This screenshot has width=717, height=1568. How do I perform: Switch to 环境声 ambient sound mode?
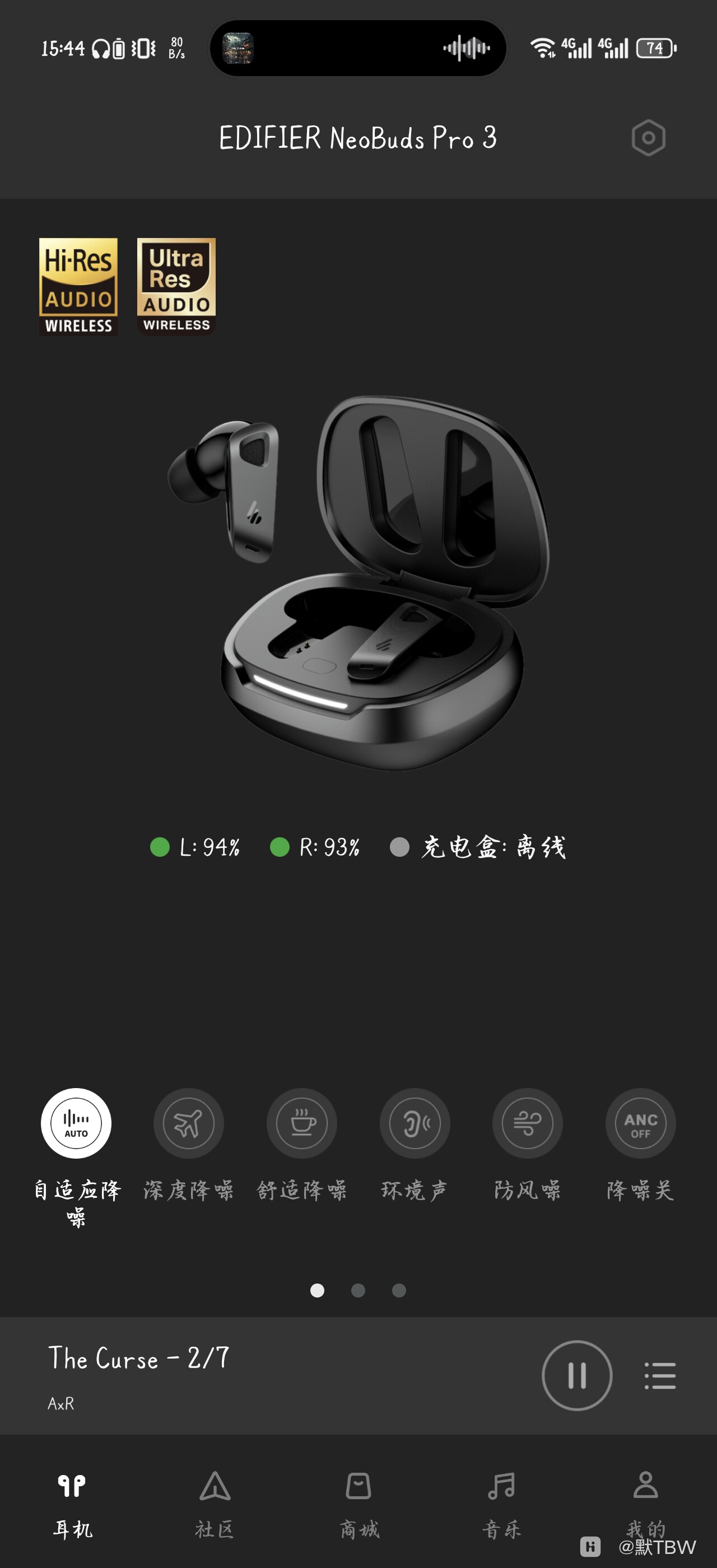tap(415, 1124)
